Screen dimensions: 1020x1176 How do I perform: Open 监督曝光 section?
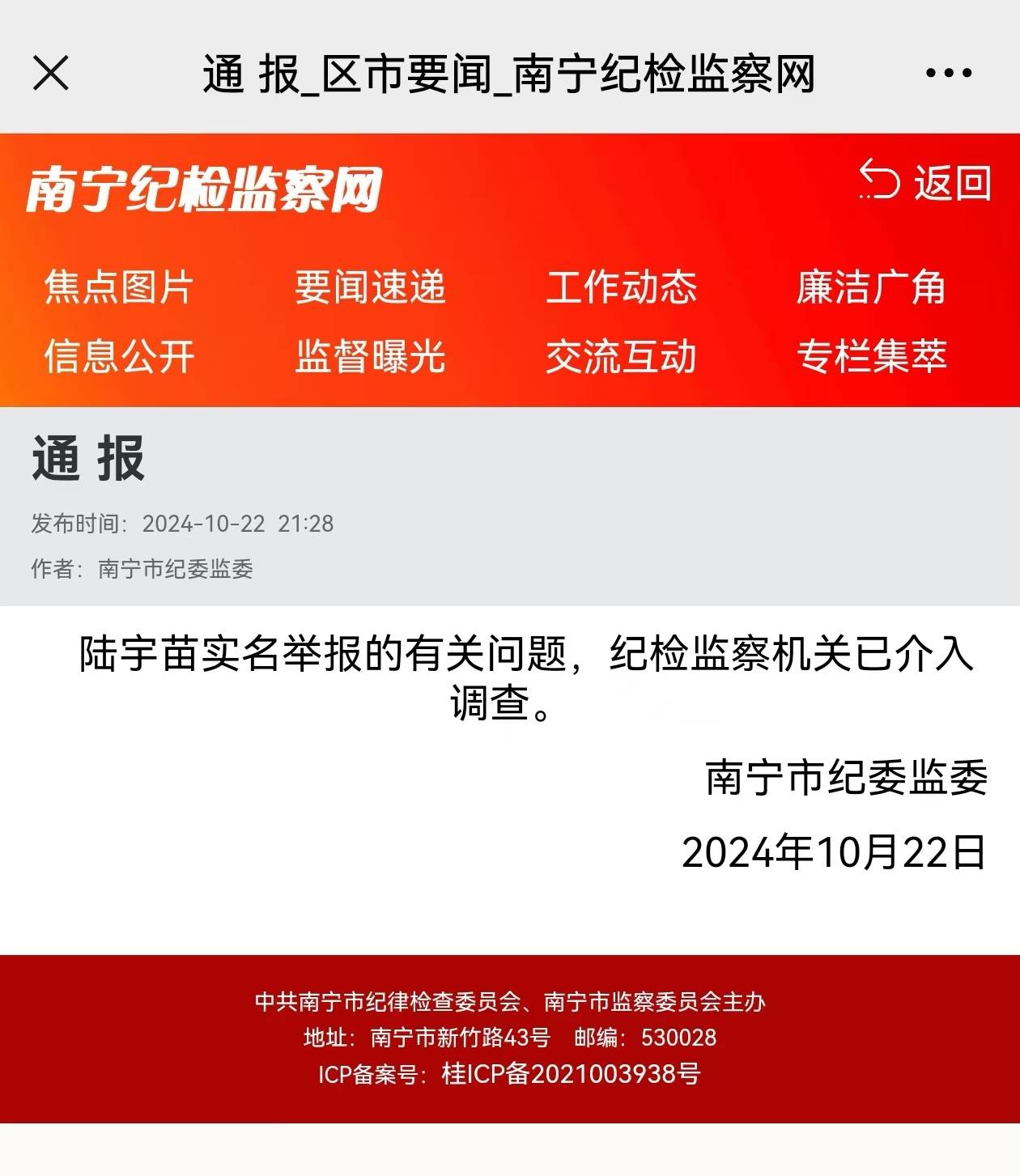click(x=370, y=356)
